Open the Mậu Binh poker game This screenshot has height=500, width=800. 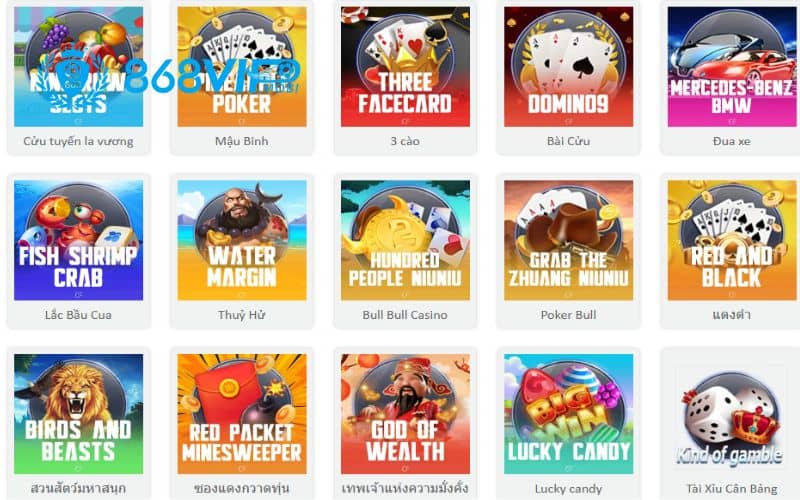coord(242,67)
